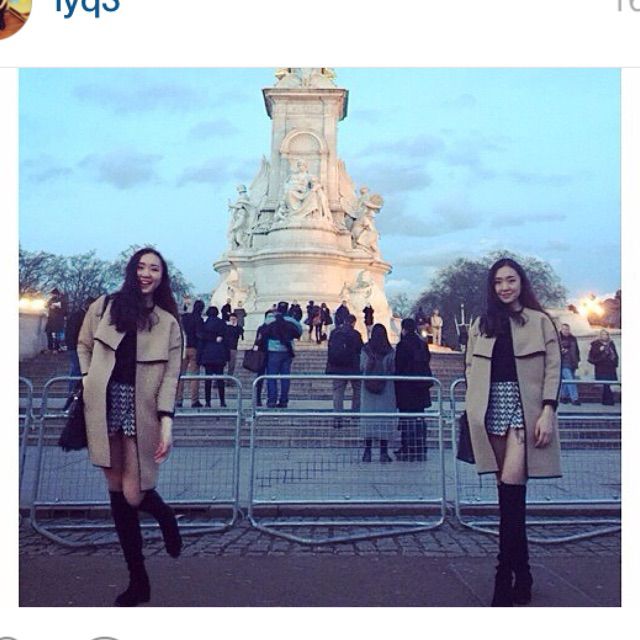Open the lyq3 profile username link
Screen dimensions: 640x640
[86, 7]
